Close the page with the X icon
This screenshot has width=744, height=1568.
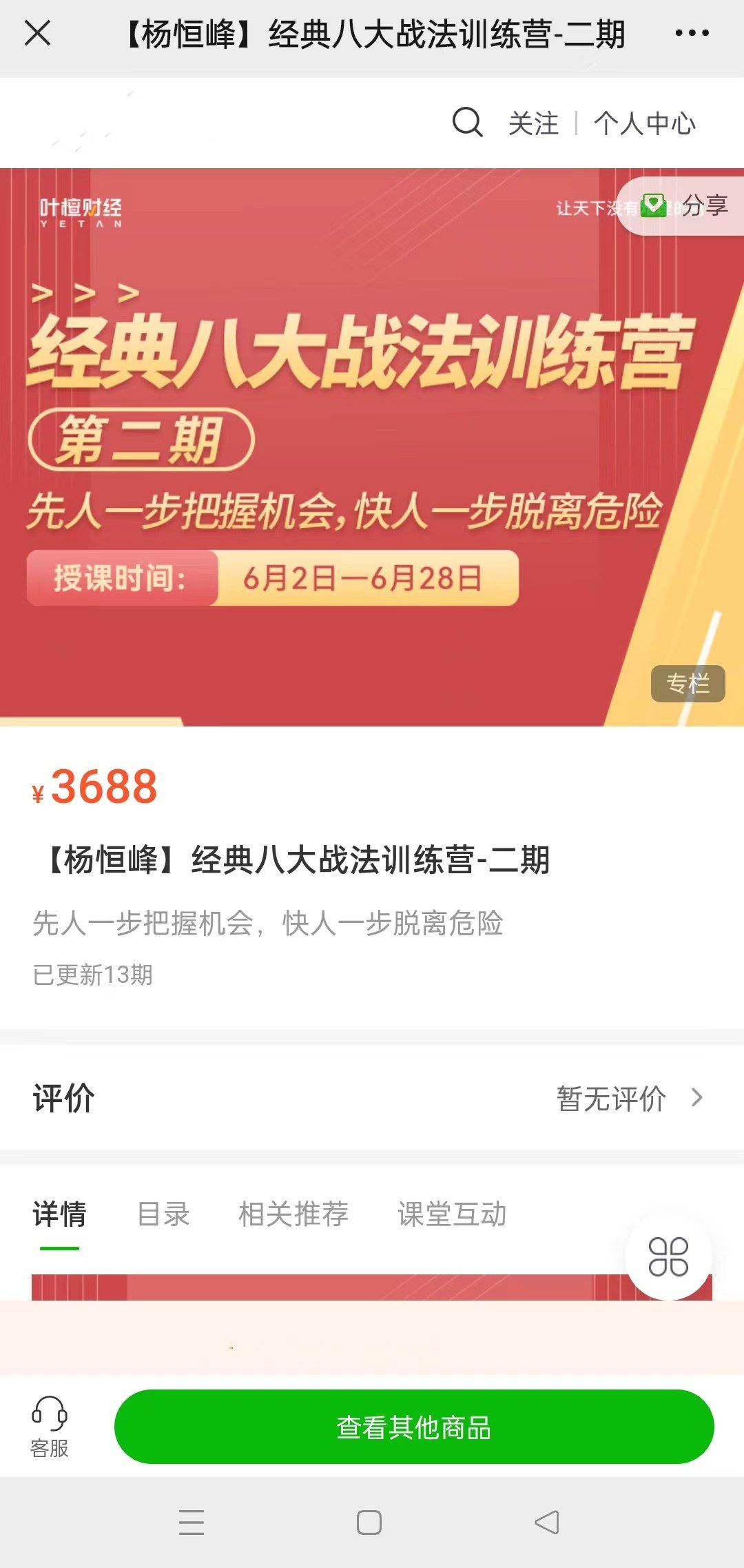pyautogui.click(x=37, y=33)
